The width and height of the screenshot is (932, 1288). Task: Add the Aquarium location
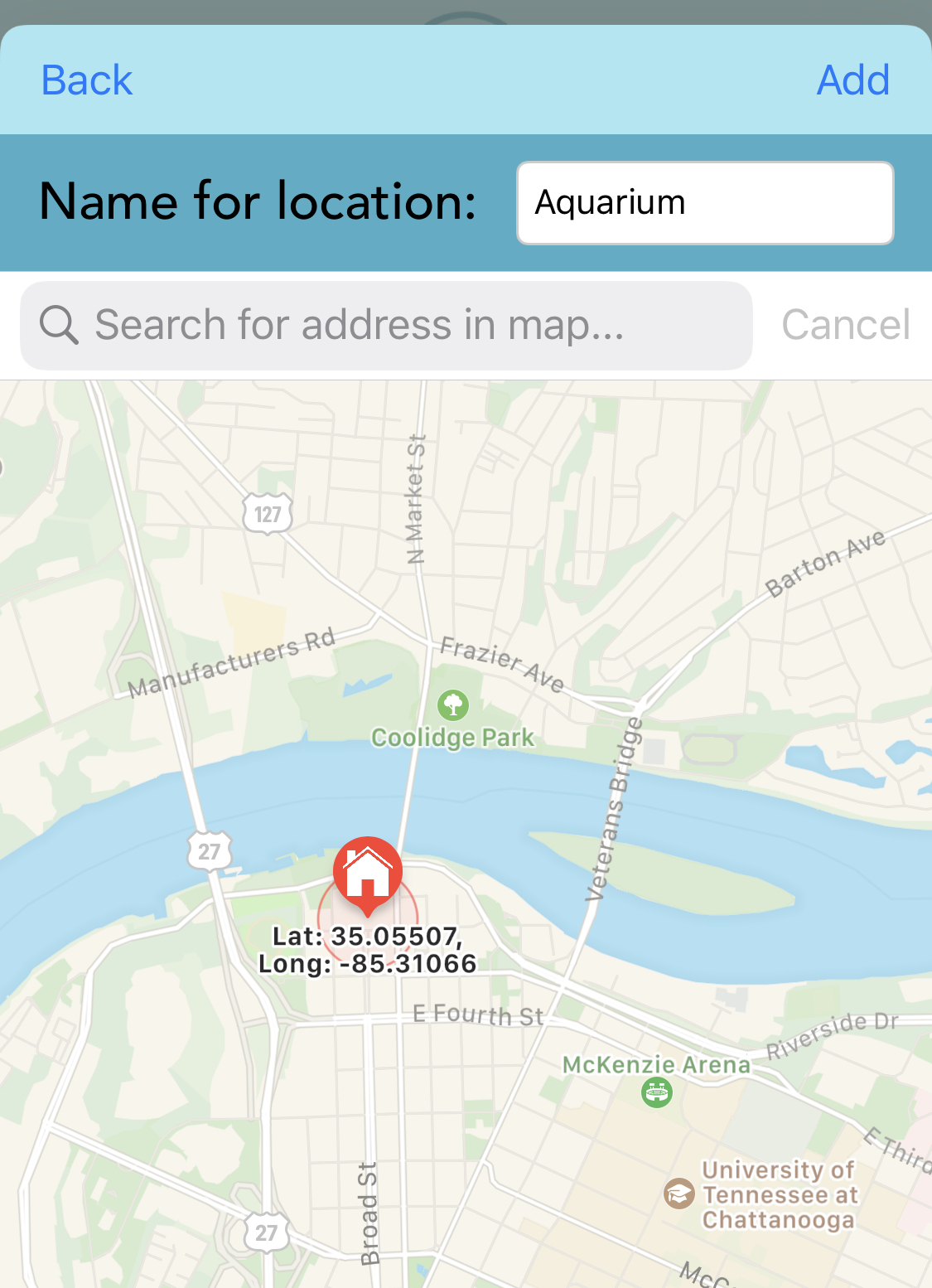click(x=852, y=80)
